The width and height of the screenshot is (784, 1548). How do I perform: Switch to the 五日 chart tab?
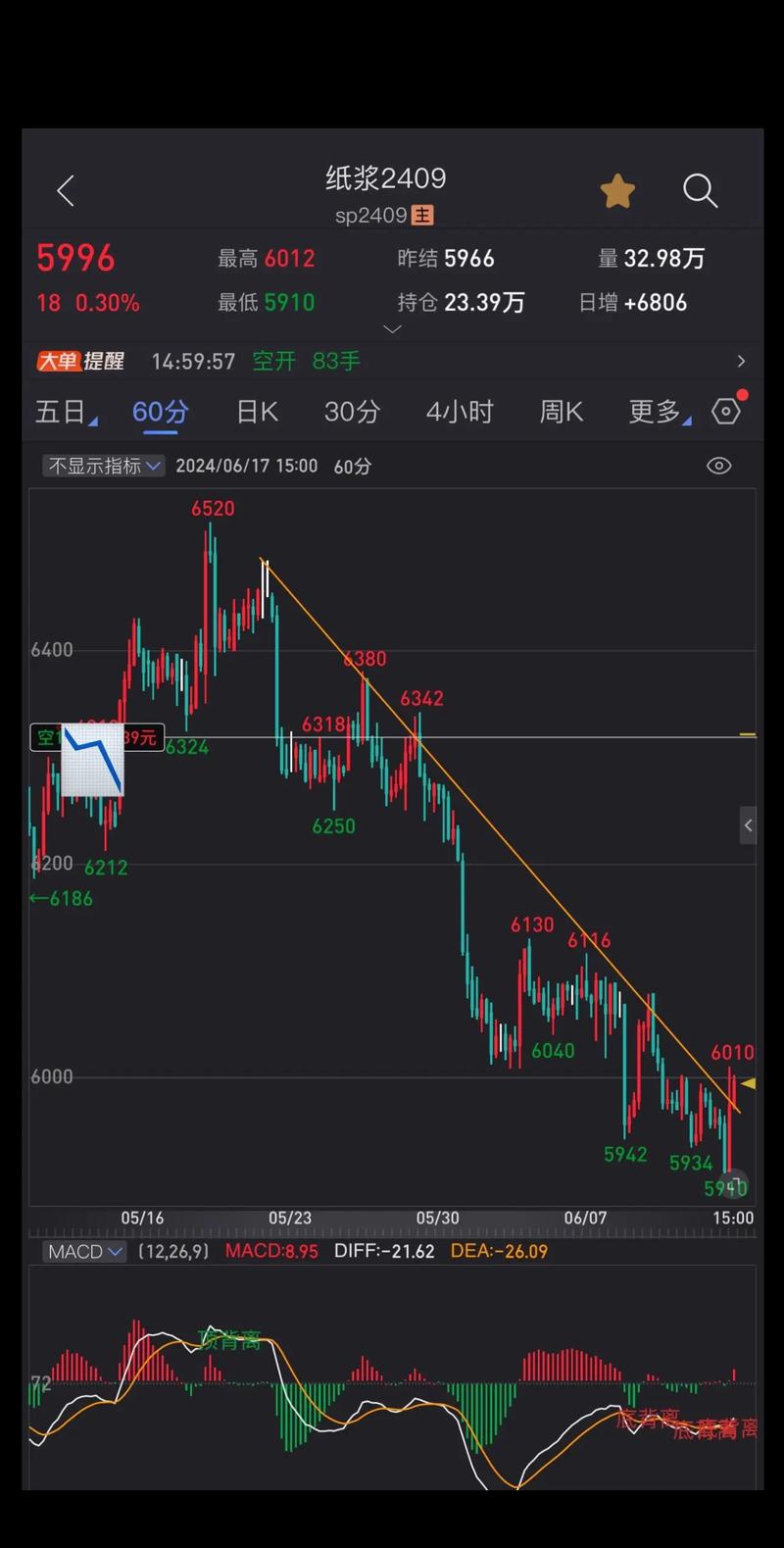click(x=64, y=412)
